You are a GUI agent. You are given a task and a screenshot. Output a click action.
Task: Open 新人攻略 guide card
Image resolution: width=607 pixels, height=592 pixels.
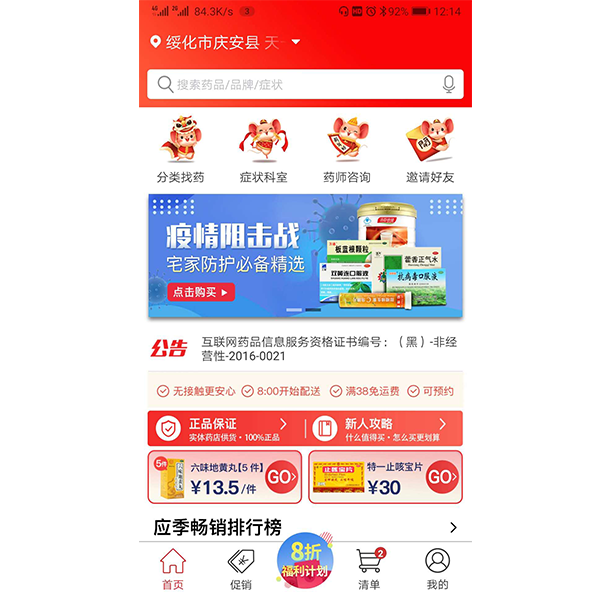tap(385, 430)
